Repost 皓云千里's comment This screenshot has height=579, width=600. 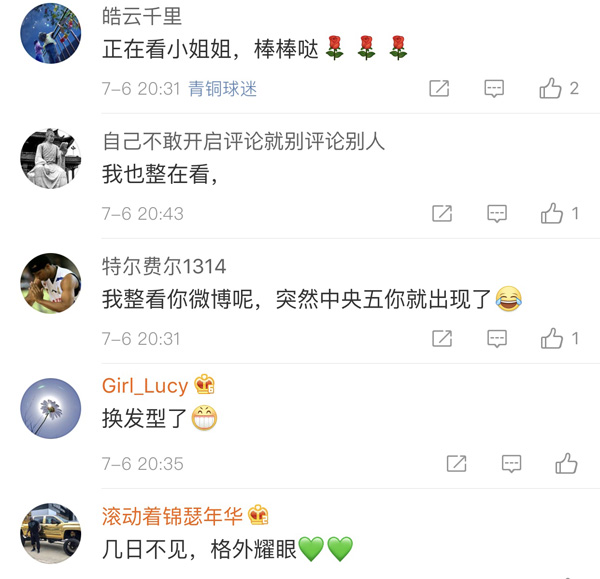[x=439, y=89]
